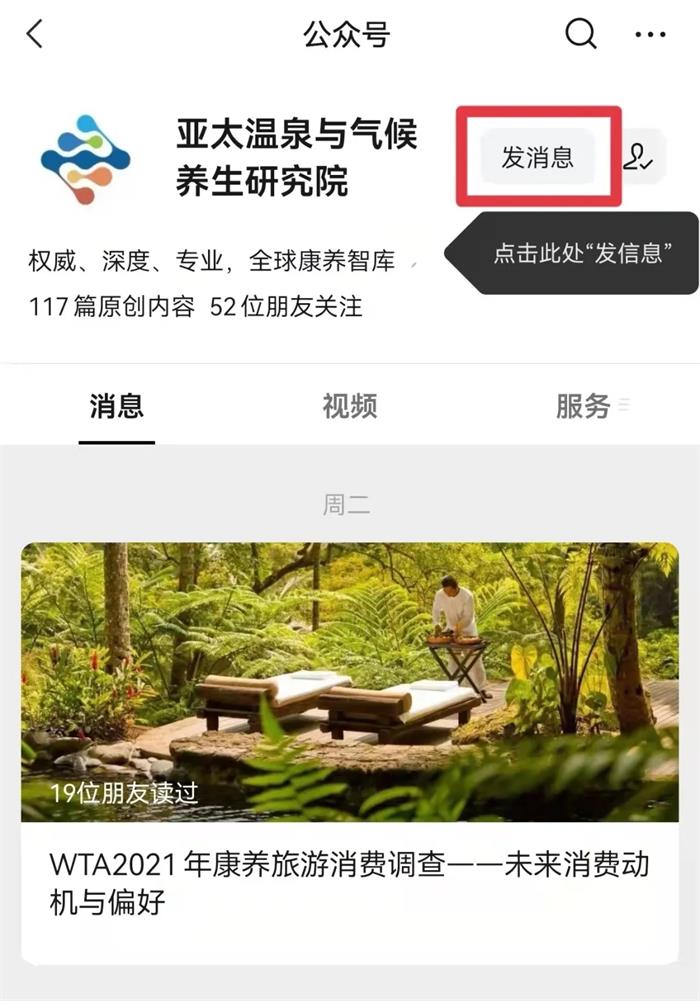This screenshot has height=1001, width=700.
Task: Open the 亚太温泉与气候养生研究院 account avatar
Action: tap(85, 158)
